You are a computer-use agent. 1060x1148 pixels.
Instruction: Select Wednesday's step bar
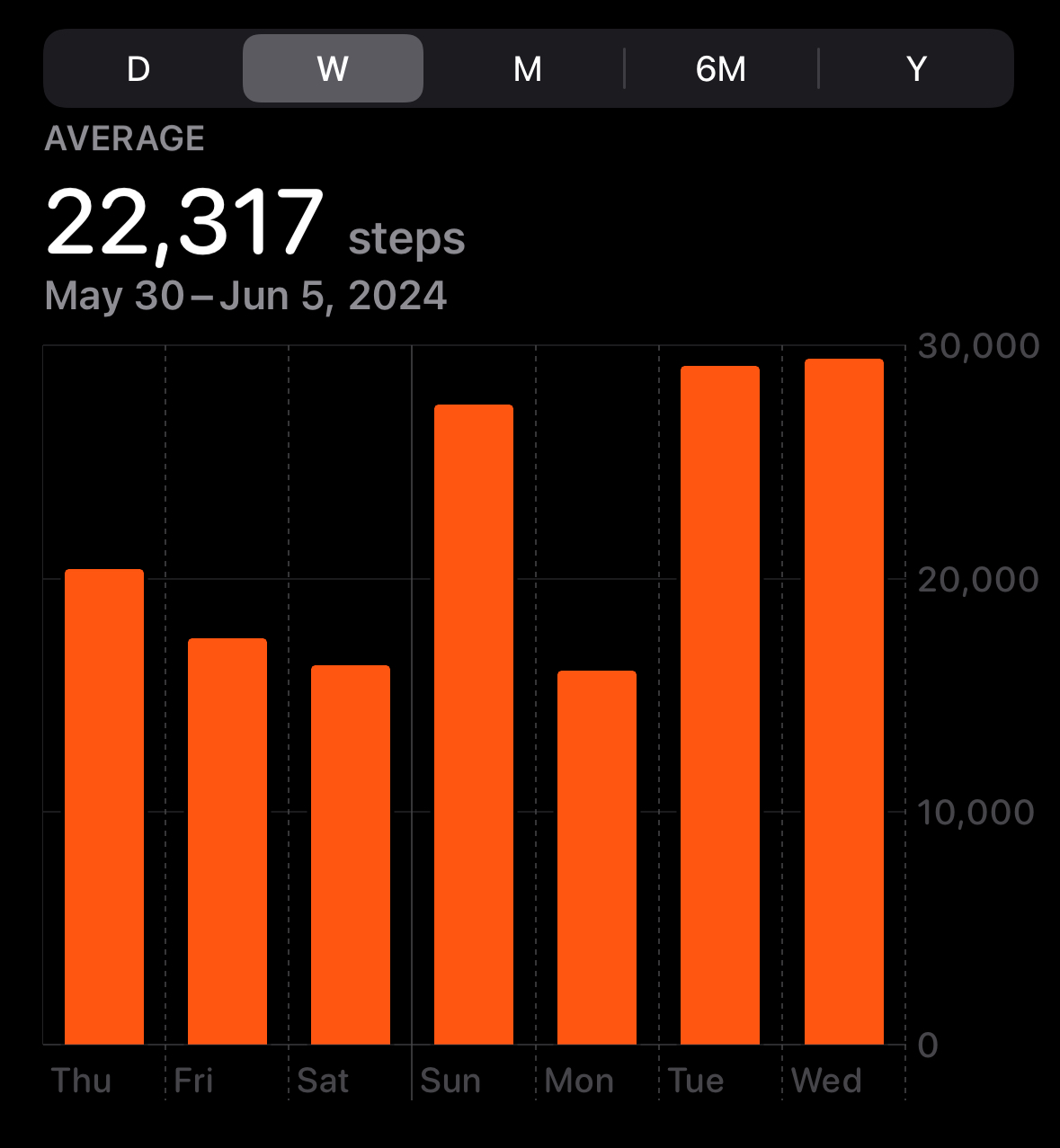pos(843,701)
